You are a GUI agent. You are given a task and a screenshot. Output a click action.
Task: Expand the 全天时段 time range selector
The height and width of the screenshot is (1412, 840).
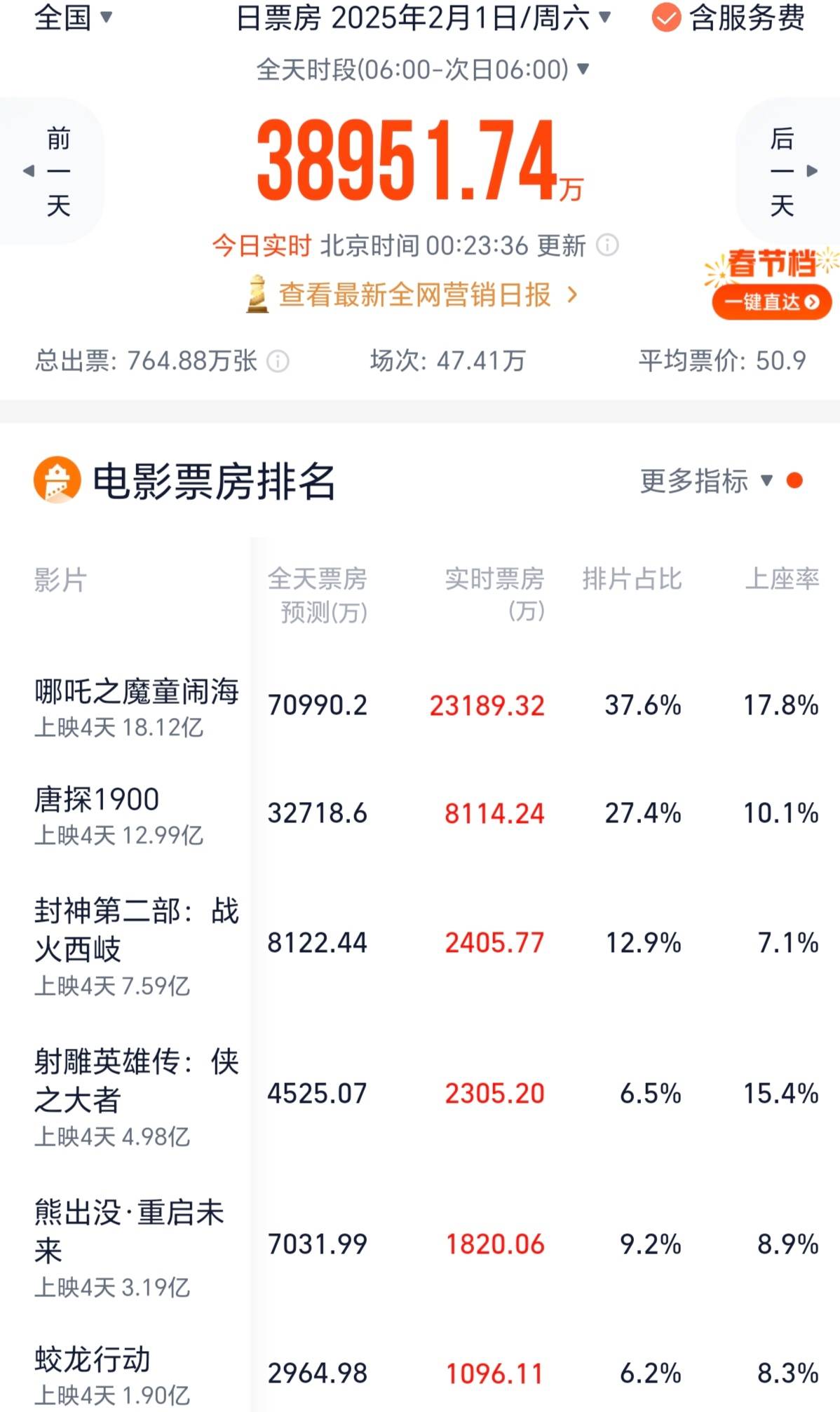(423, 69)
